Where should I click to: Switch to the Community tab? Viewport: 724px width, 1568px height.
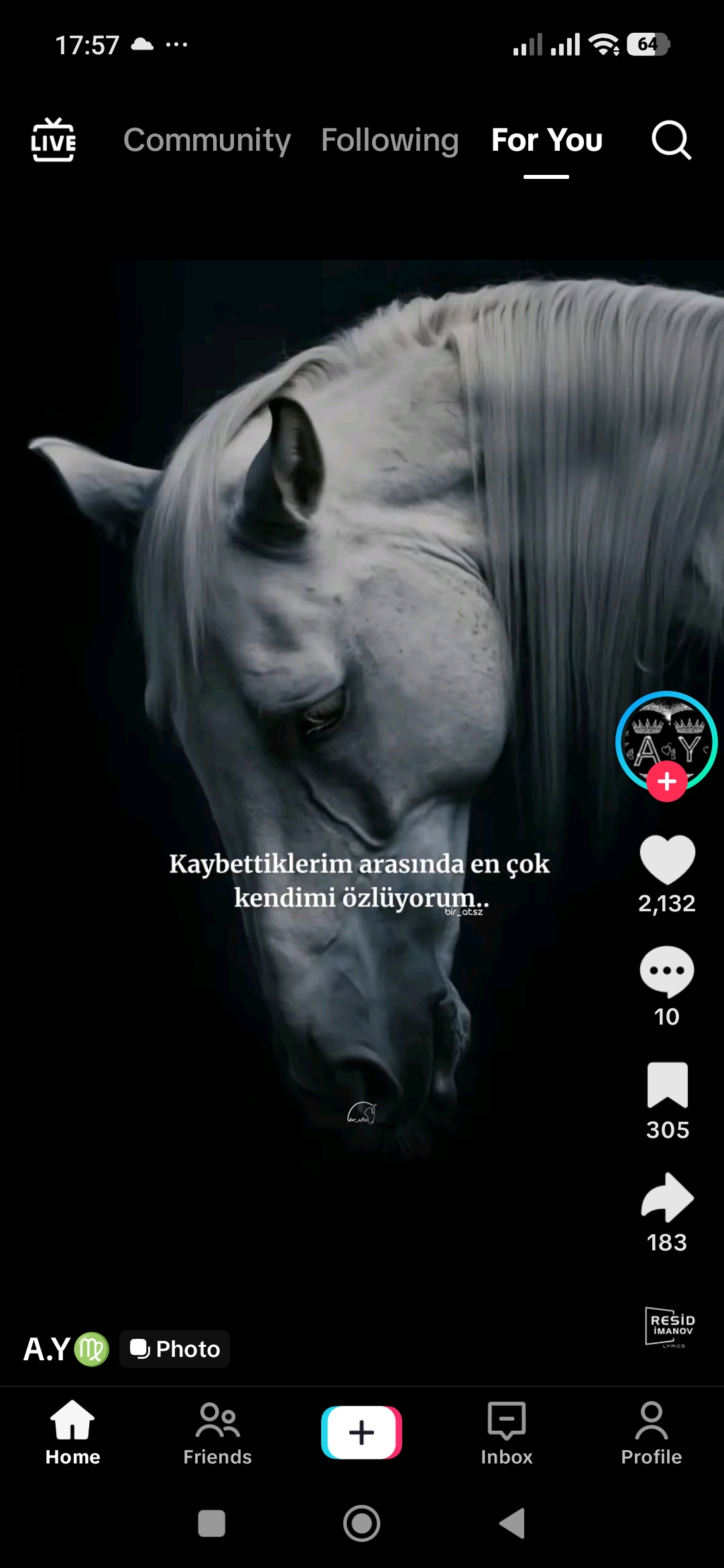click(207, 140)
